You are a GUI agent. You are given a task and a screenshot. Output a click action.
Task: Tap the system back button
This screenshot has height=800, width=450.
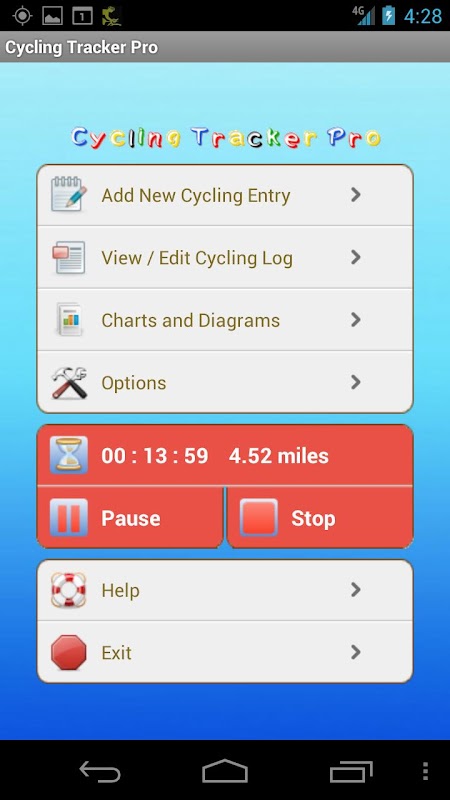[100, 771]
